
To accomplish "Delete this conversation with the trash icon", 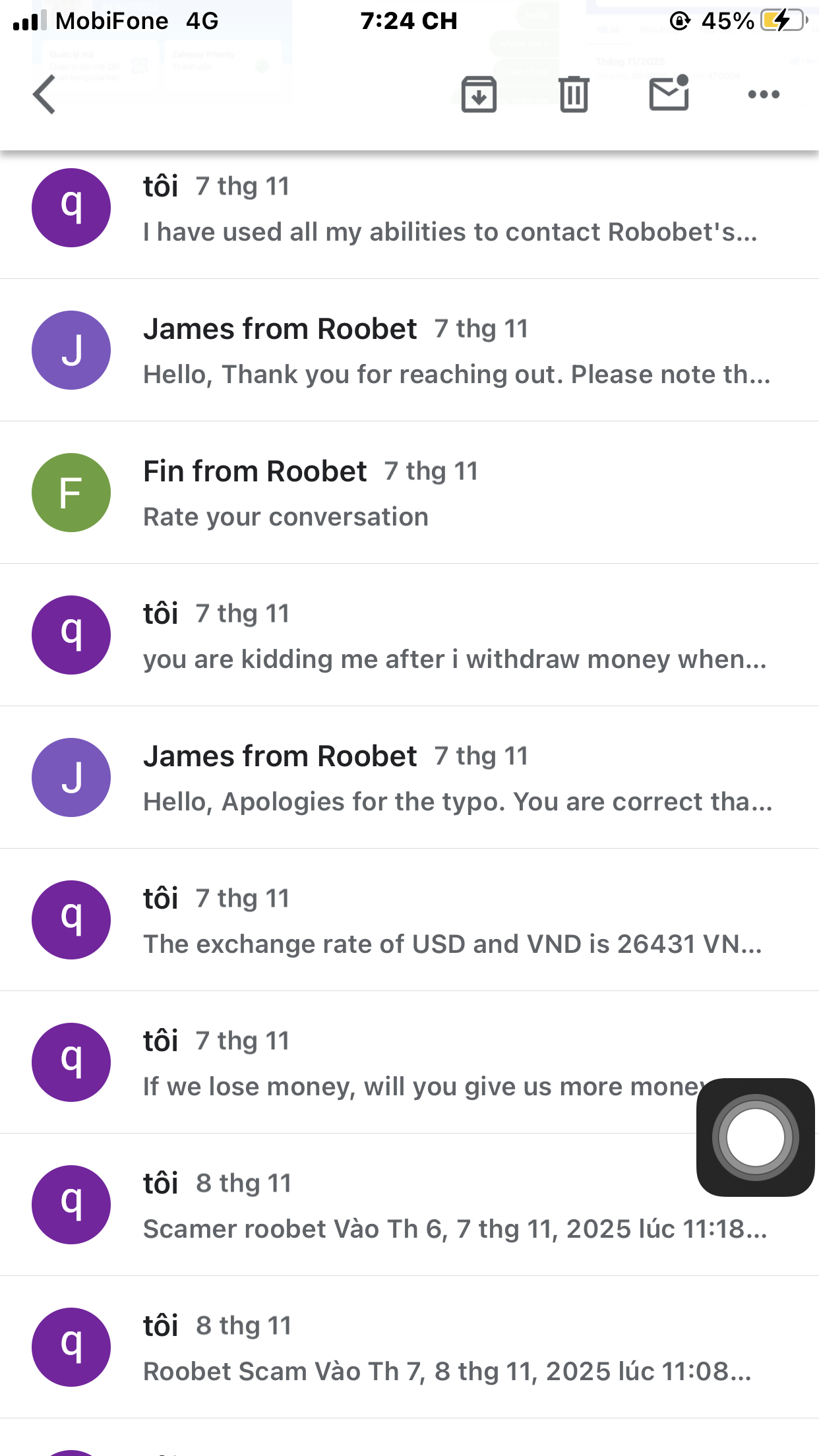I will click(x=574, y=95).
